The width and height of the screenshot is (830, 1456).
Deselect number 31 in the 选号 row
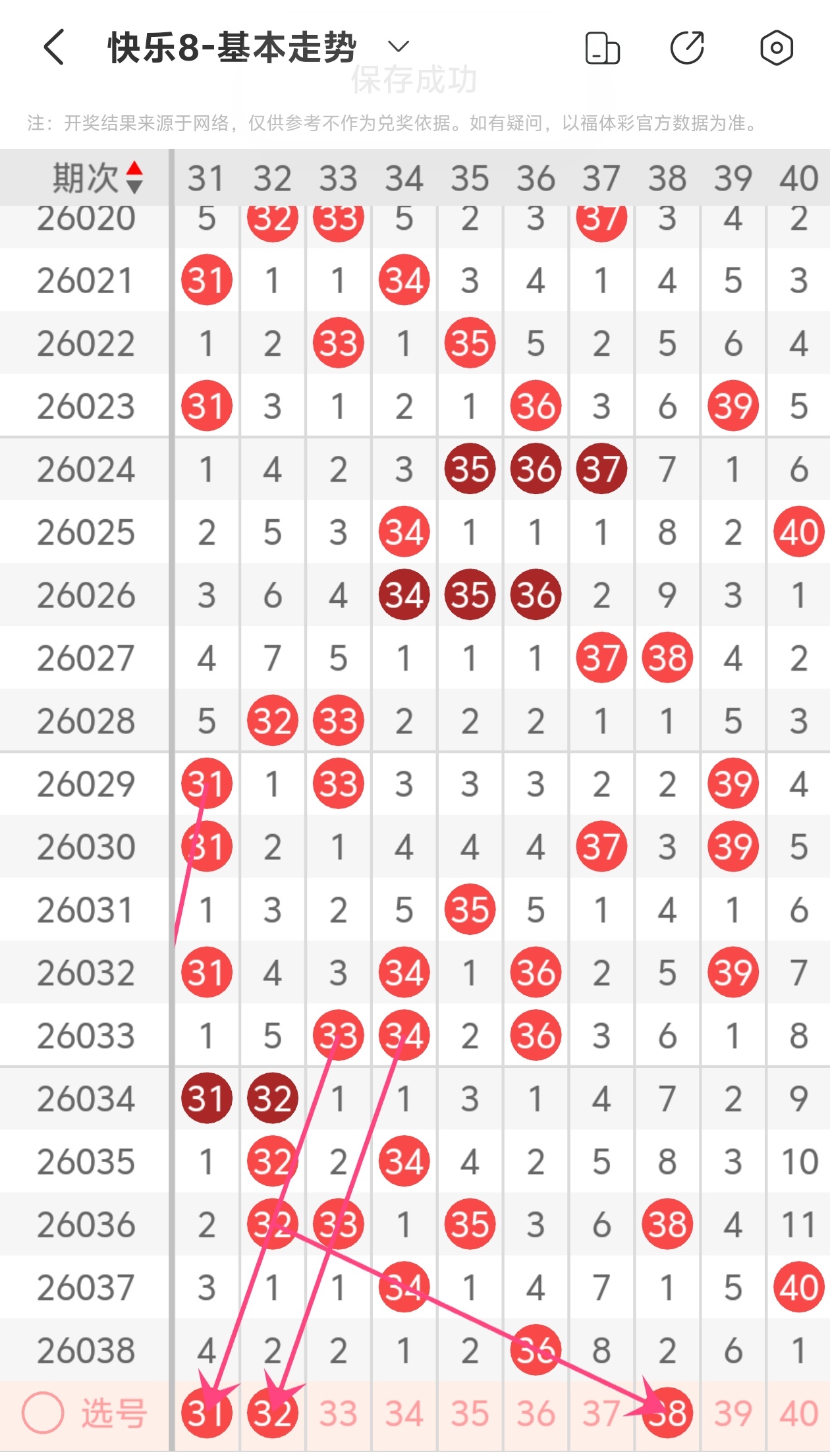pos(207,1413)
